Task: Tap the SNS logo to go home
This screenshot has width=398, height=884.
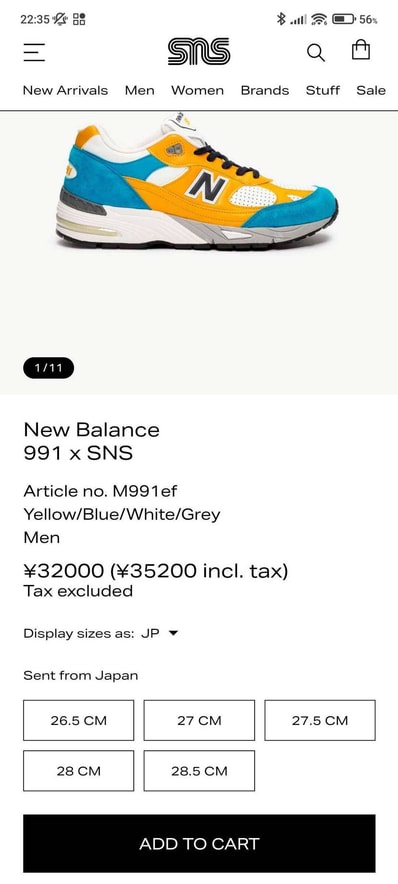Action: point(198,52)
